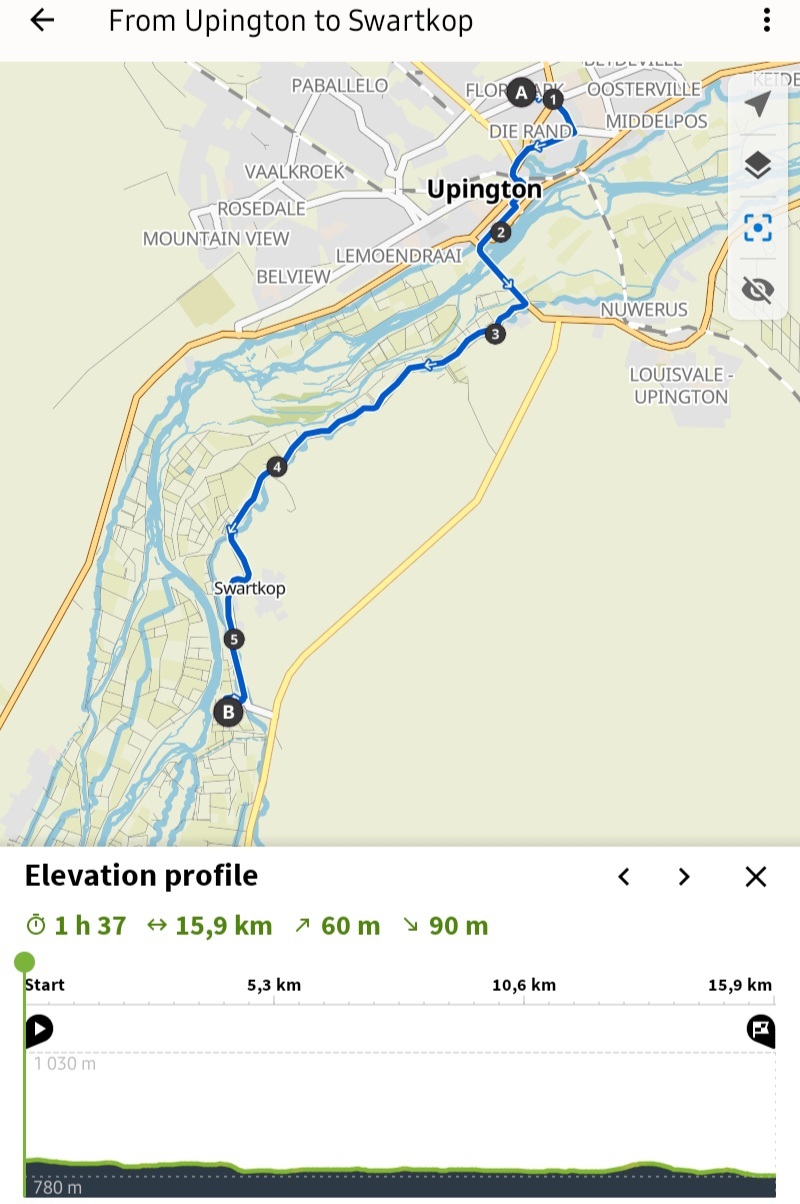Tap waypoint 4 on the route
This screenshot has width=800, height=1204.
[x=277, y=467]
